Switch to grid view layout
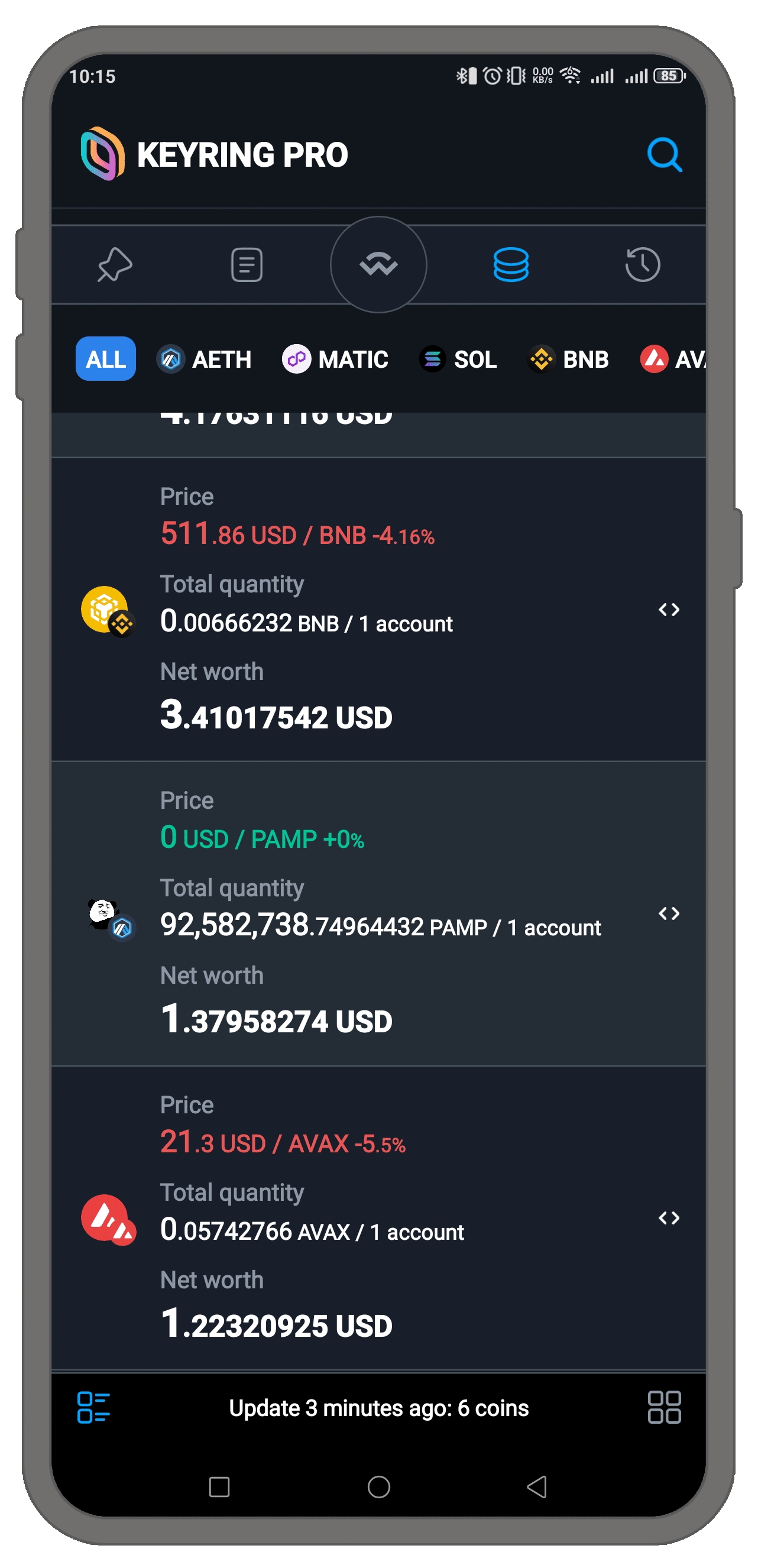758x1568 pixels. [x=663, y=1407]
